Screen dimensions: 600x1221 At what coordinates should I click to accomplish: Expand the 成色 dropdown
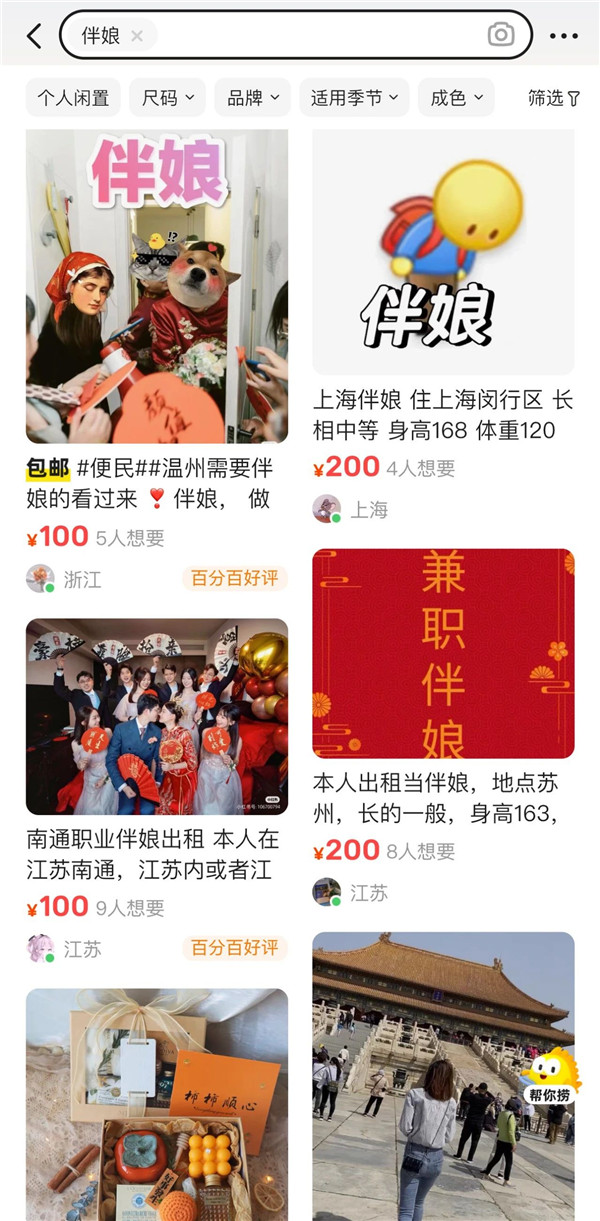456,97
